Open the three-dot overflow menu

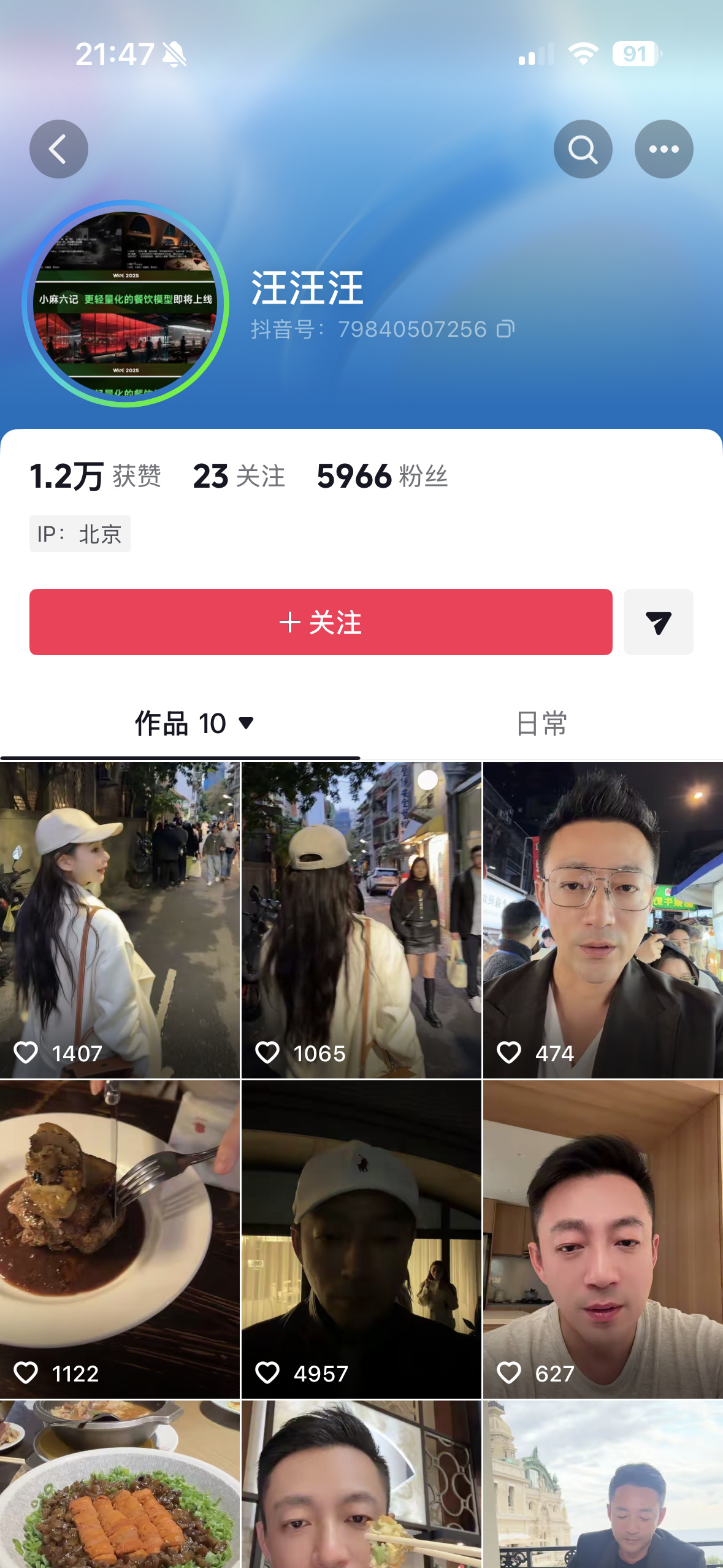[664, 149]
